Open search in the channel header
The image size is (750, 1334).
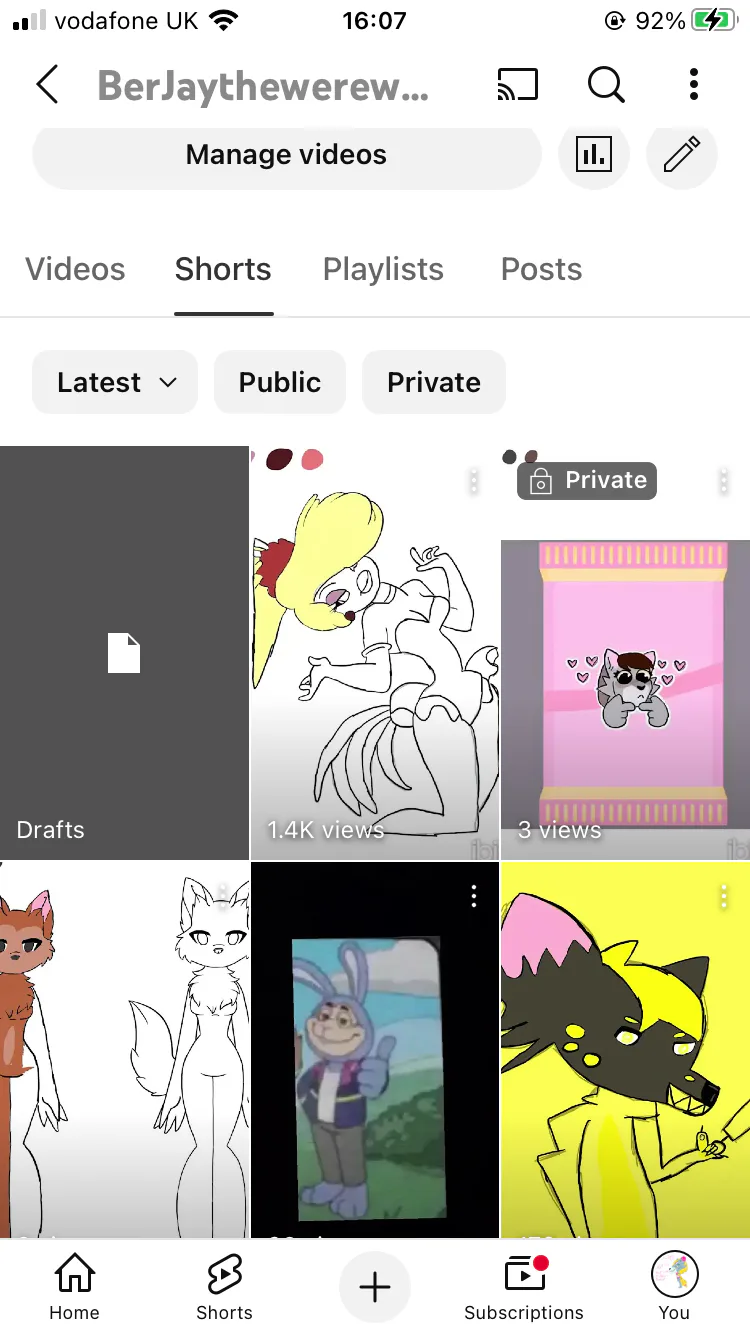click(606, 85)
